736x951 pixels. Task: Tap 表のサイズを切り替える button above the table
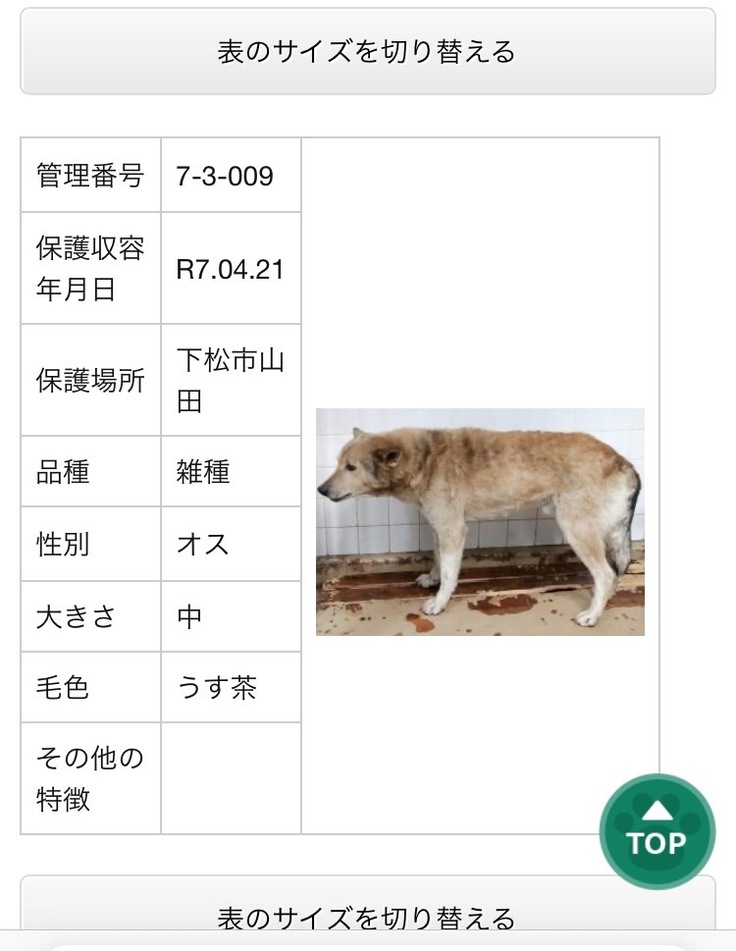point(367,52)
